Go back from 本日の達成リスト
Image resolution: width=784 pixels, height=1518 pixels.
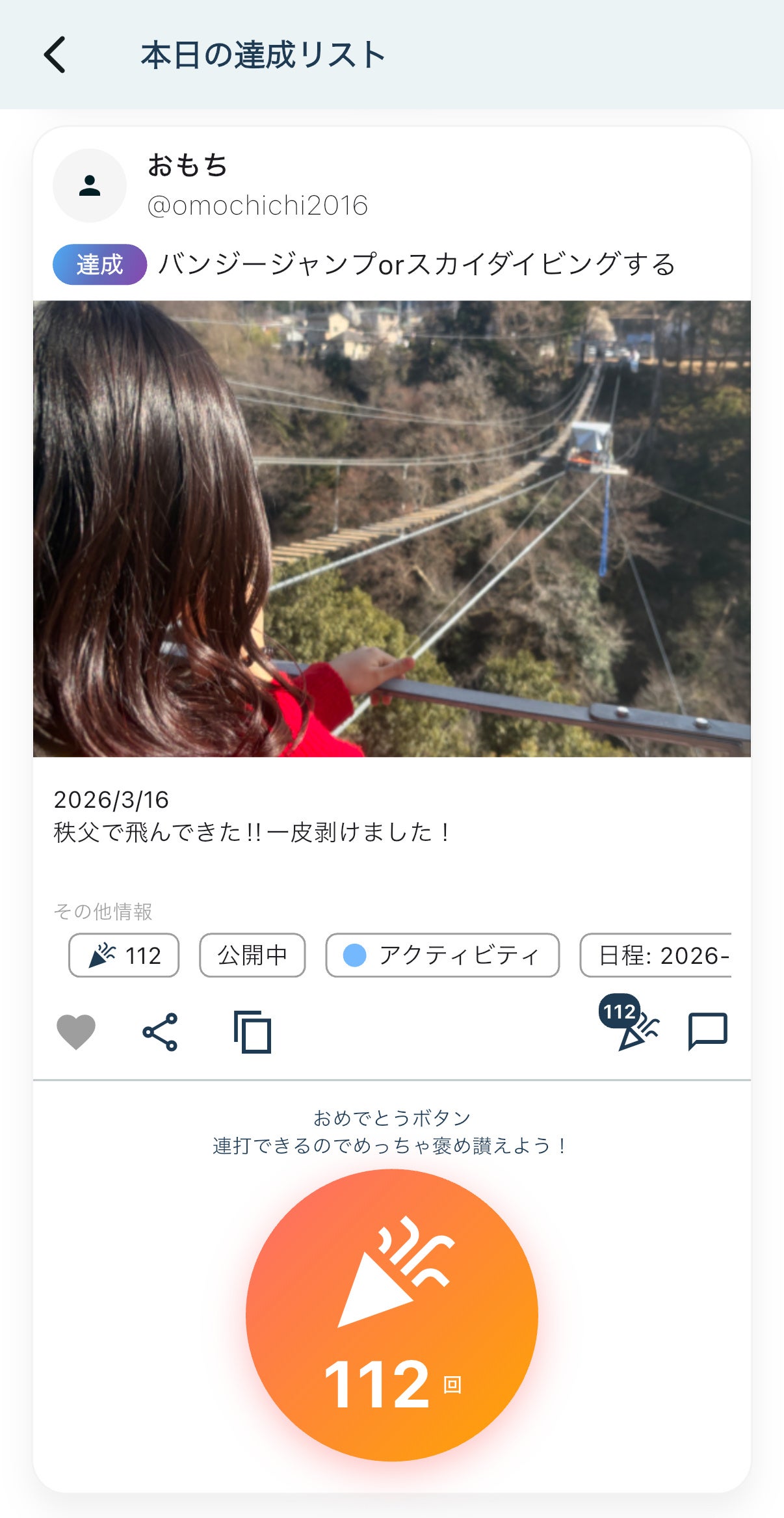[55, 55]
